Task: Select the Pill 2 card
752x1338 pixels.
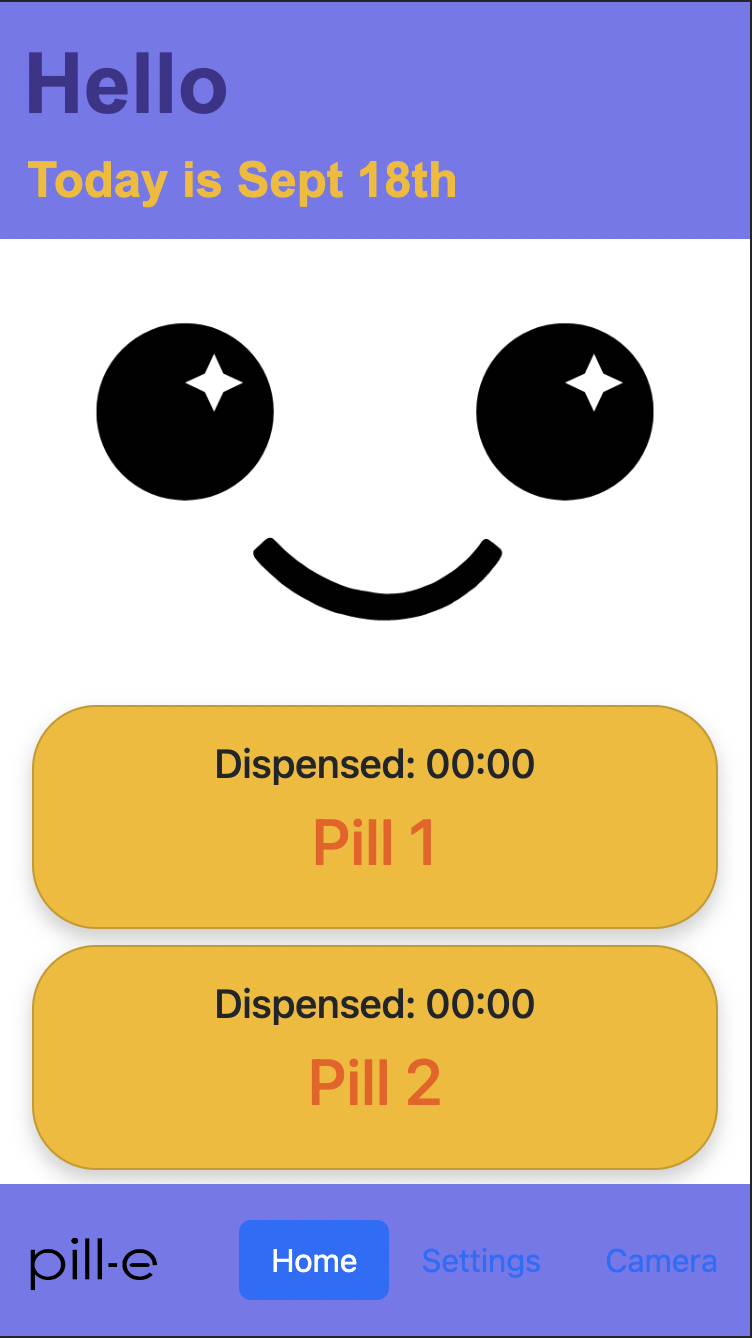Action: pos(375,1055)
